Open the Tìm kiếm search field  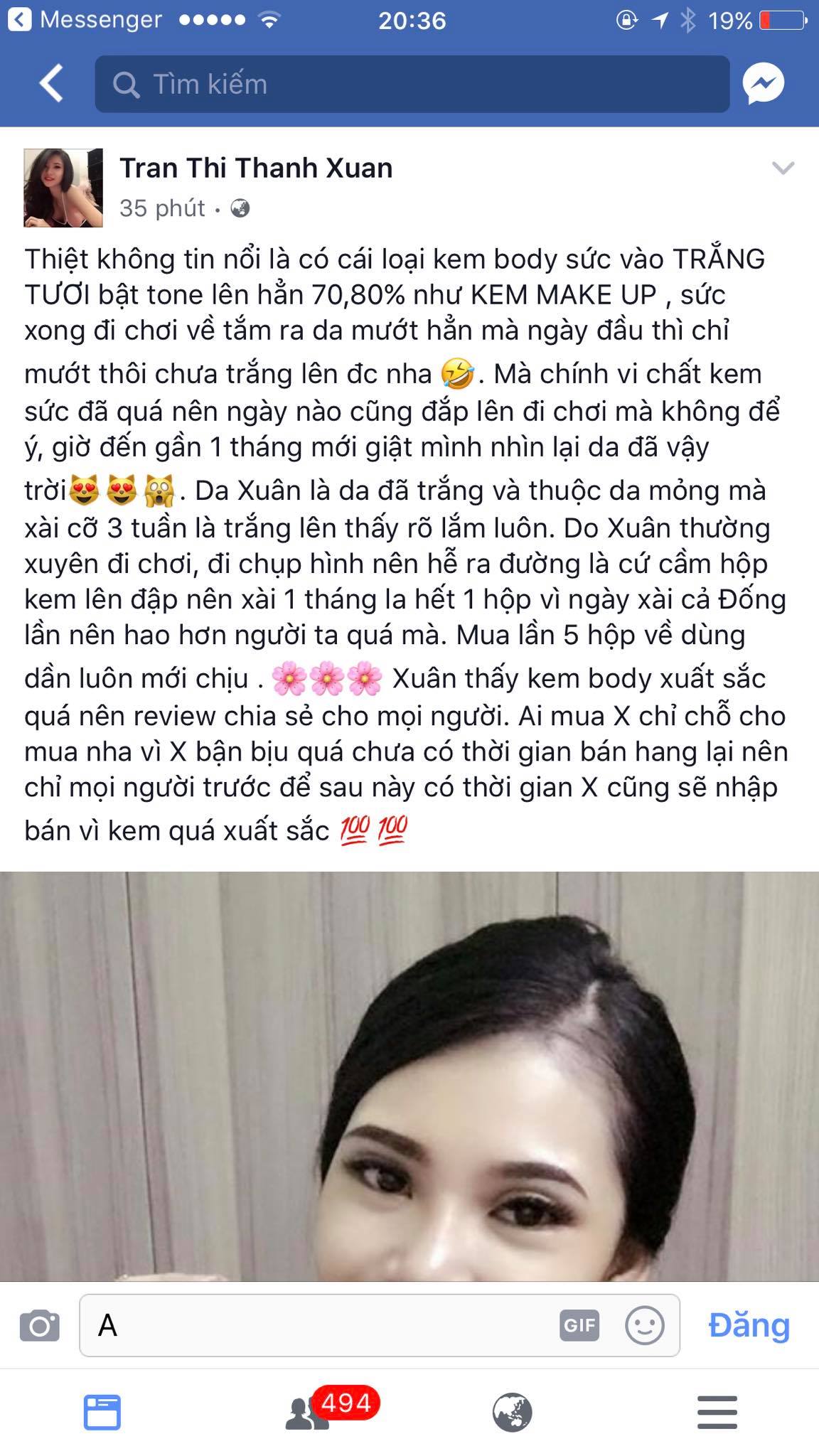click(x=412, y=84)
